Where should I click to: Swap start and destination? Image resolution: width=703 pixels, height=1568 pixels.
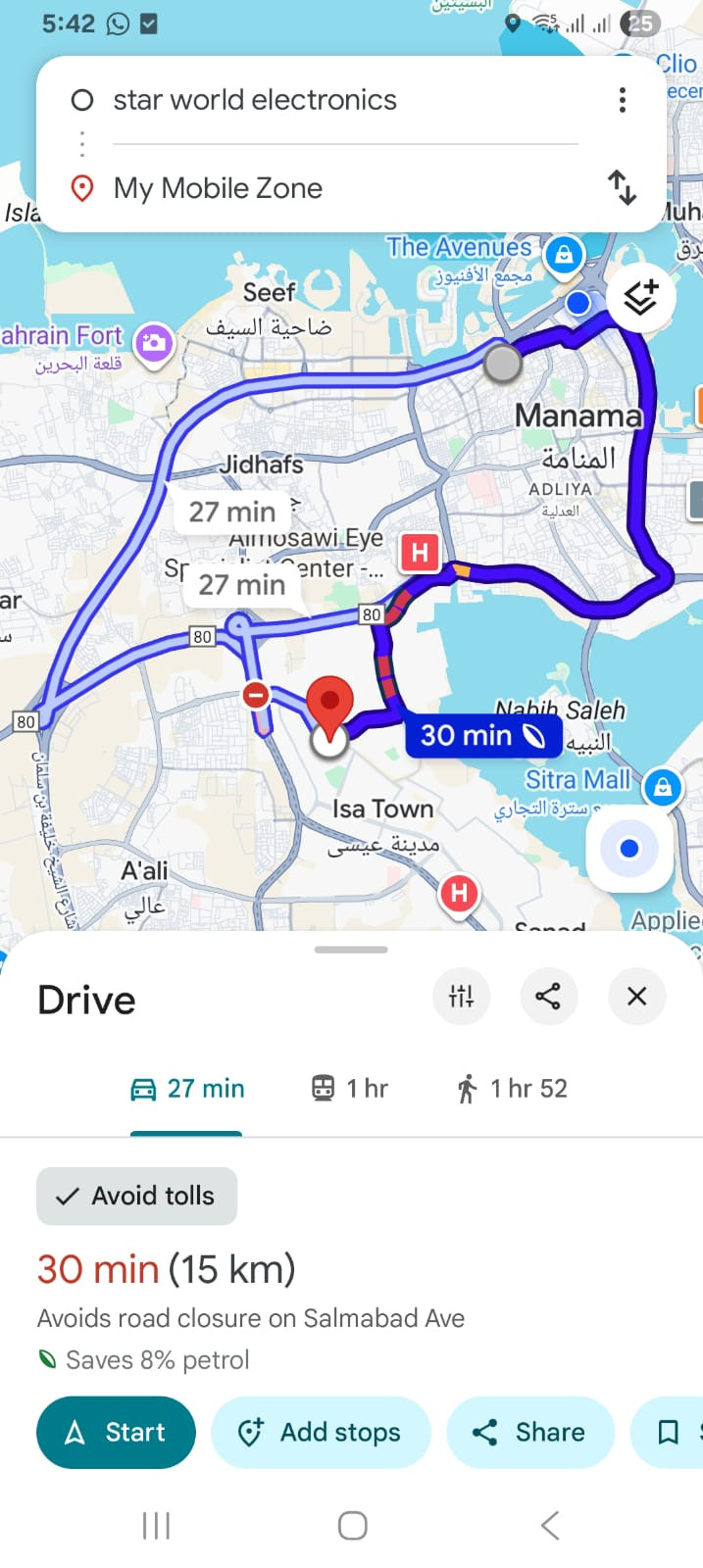[x=622, y=187]
